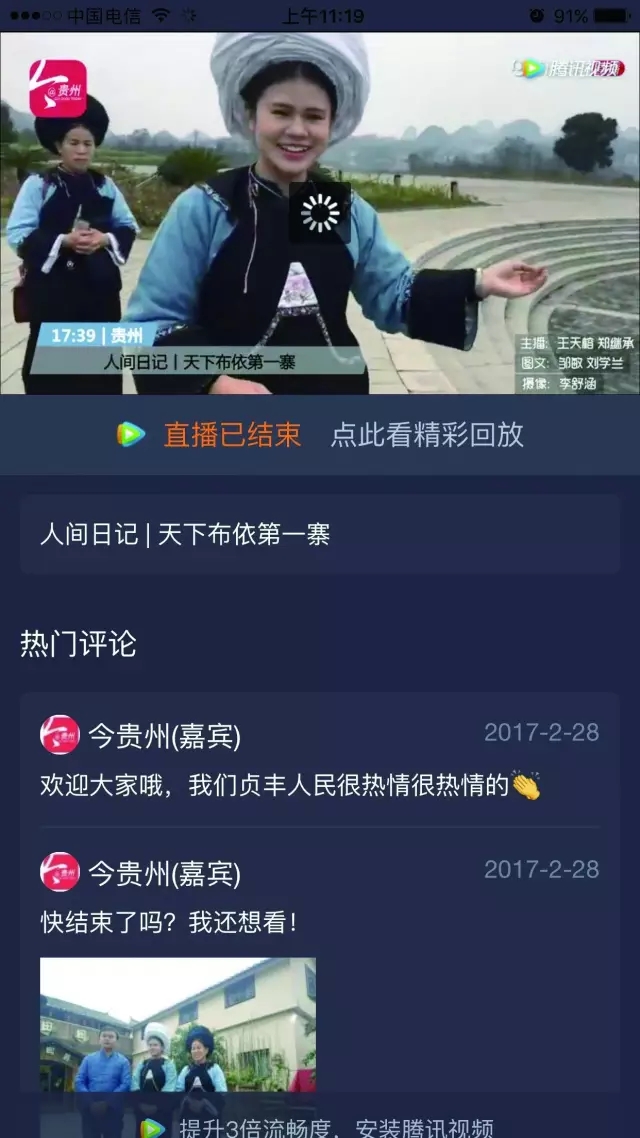Open the photo in the 快结束了吗 comment
The height and width of the screenshot is (1138, 640).
coord(177,1025)
